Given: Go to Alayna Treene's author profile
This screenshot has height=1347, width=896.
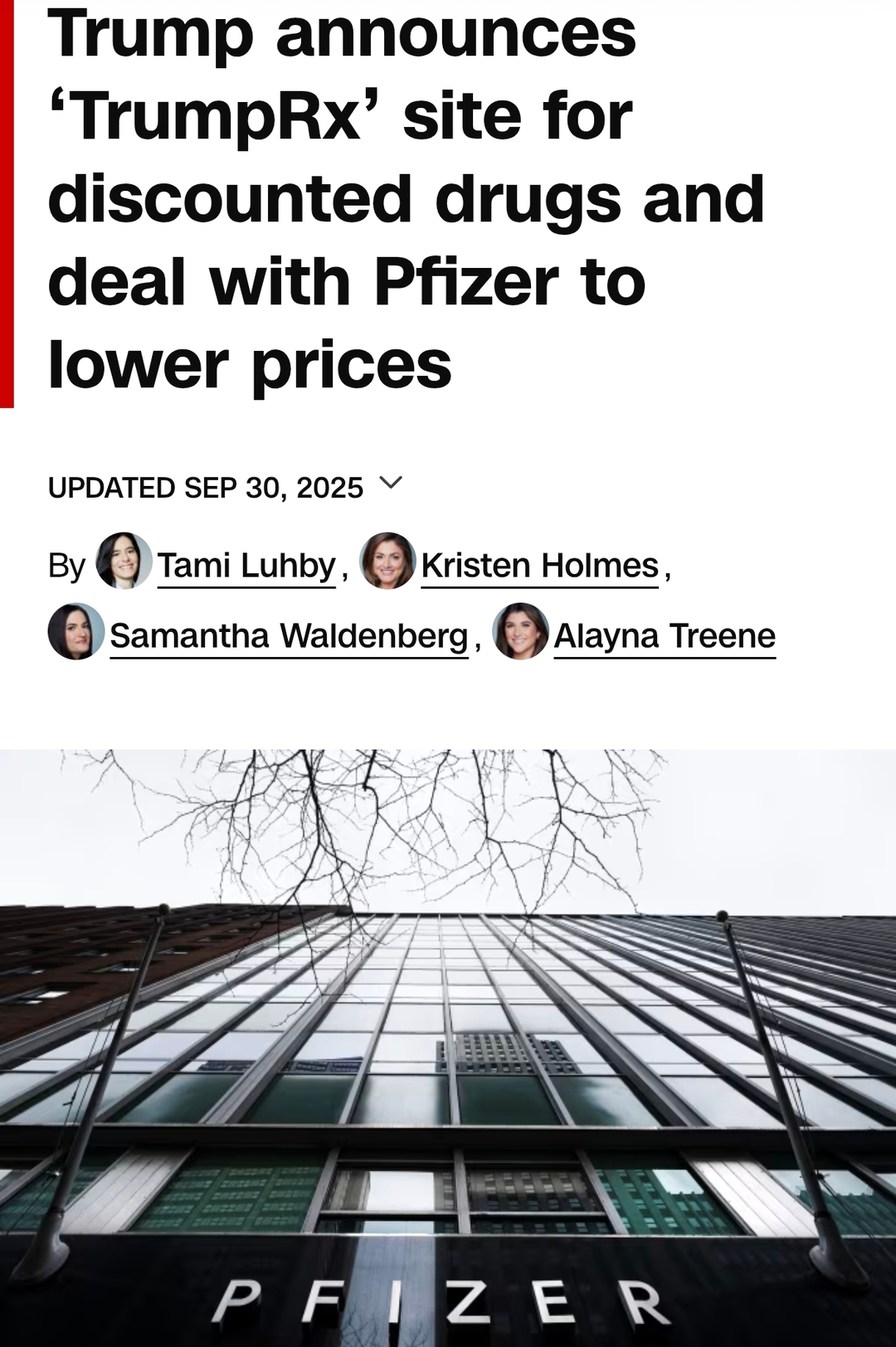Looking at the screenshot, I should pos(664,636).
